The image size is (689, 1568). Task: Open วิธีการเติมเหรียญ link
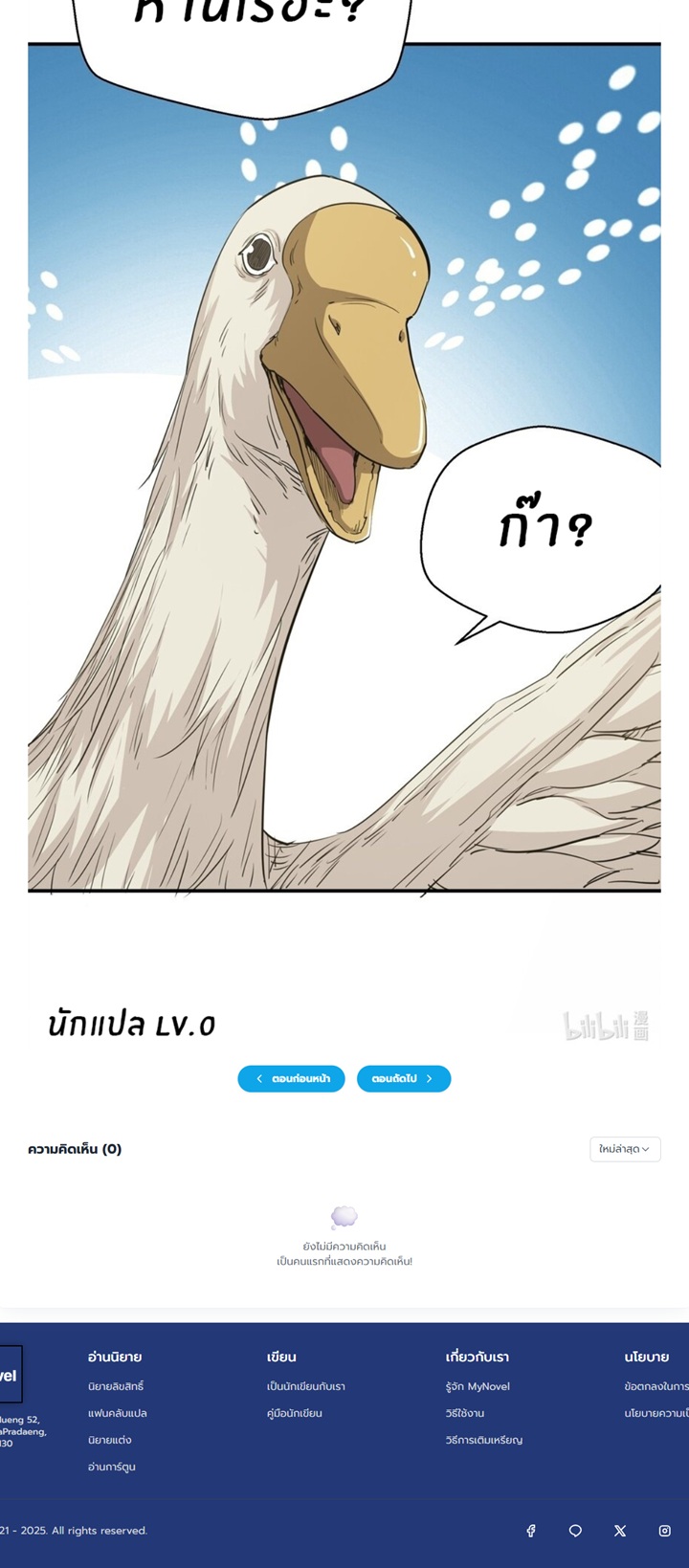[484, 1440]
